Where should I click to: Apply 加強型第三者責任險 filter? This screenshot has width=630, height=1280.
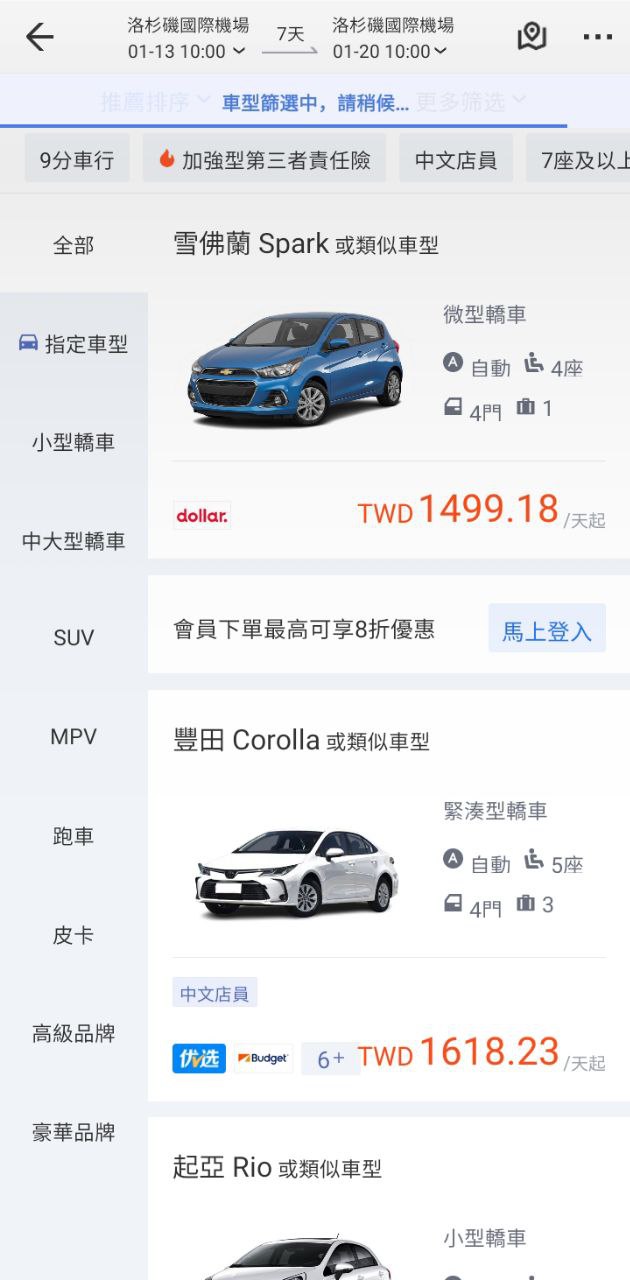264,160
